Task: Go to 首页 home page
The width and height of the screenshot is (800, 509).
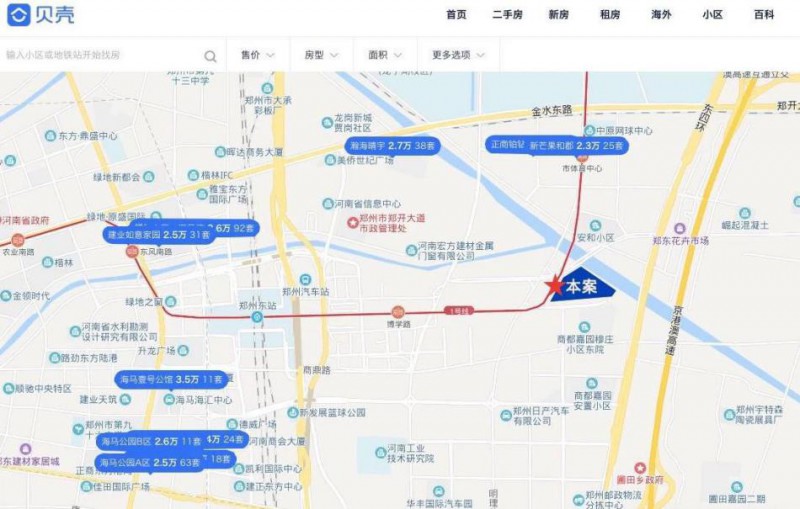Action: [x=456, y=15]
